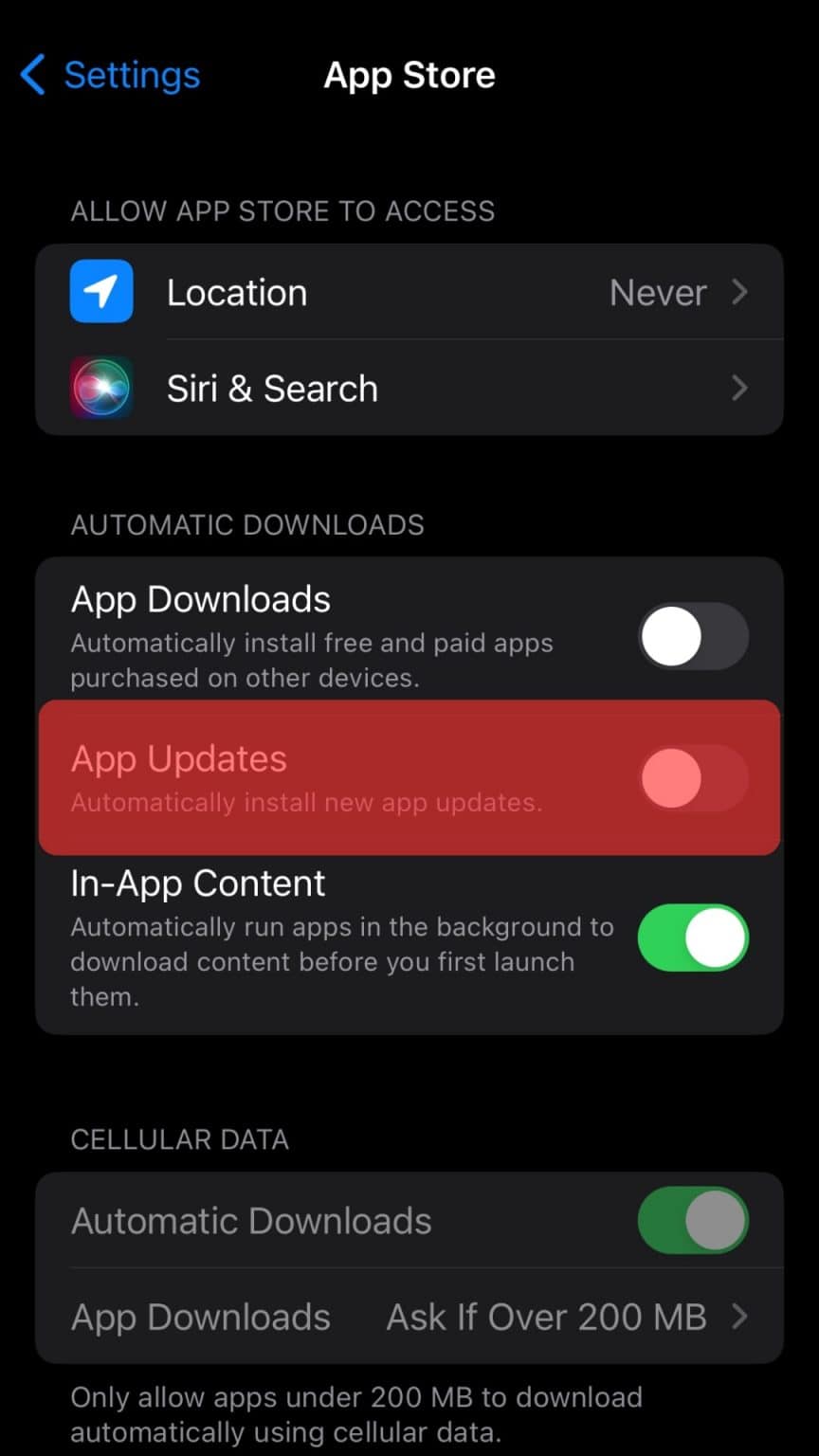Screen dimensions: 819x1456
Task: Open Siri & Search settings
Action: 409,388
